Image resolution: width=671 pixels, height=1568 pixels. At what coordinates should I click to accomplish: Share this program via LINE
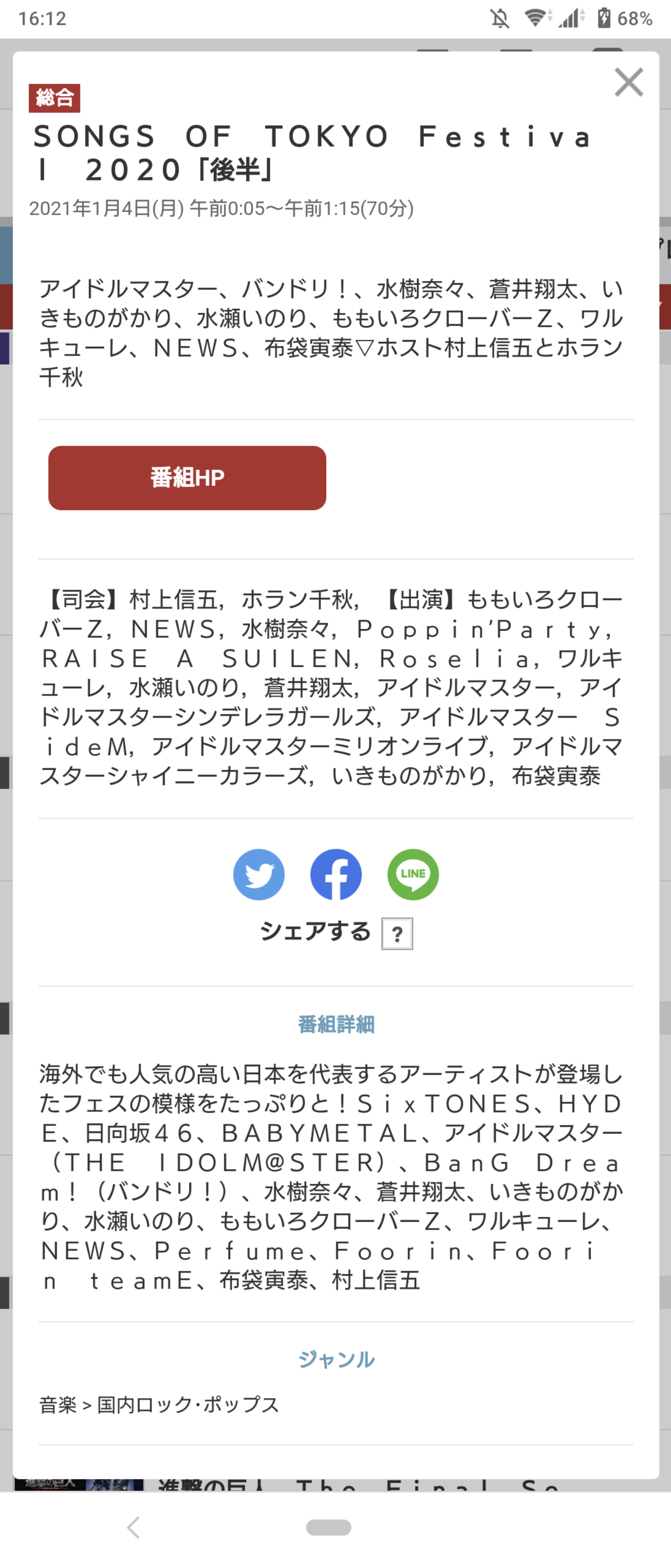(413, 874)
